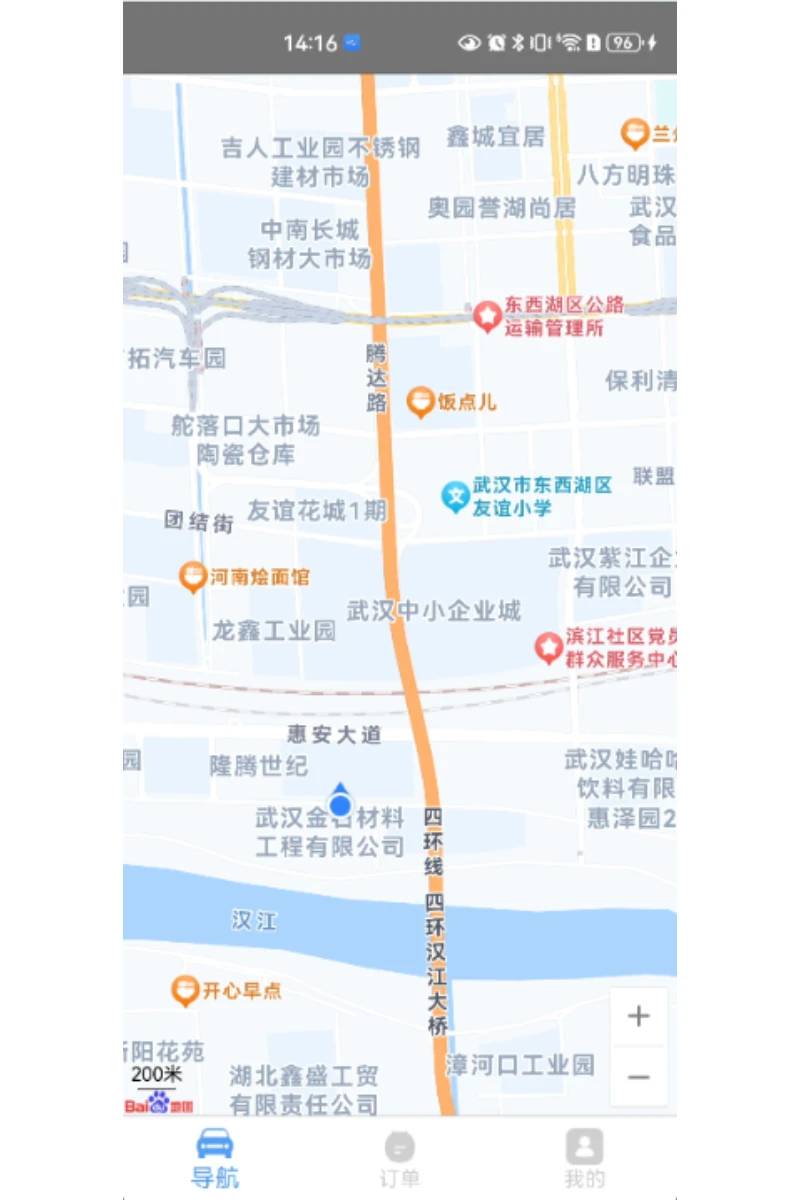Tap the 河南烩面馆 noodle shop marker
Screen dimensions: 800x1200
click(192, 576)
